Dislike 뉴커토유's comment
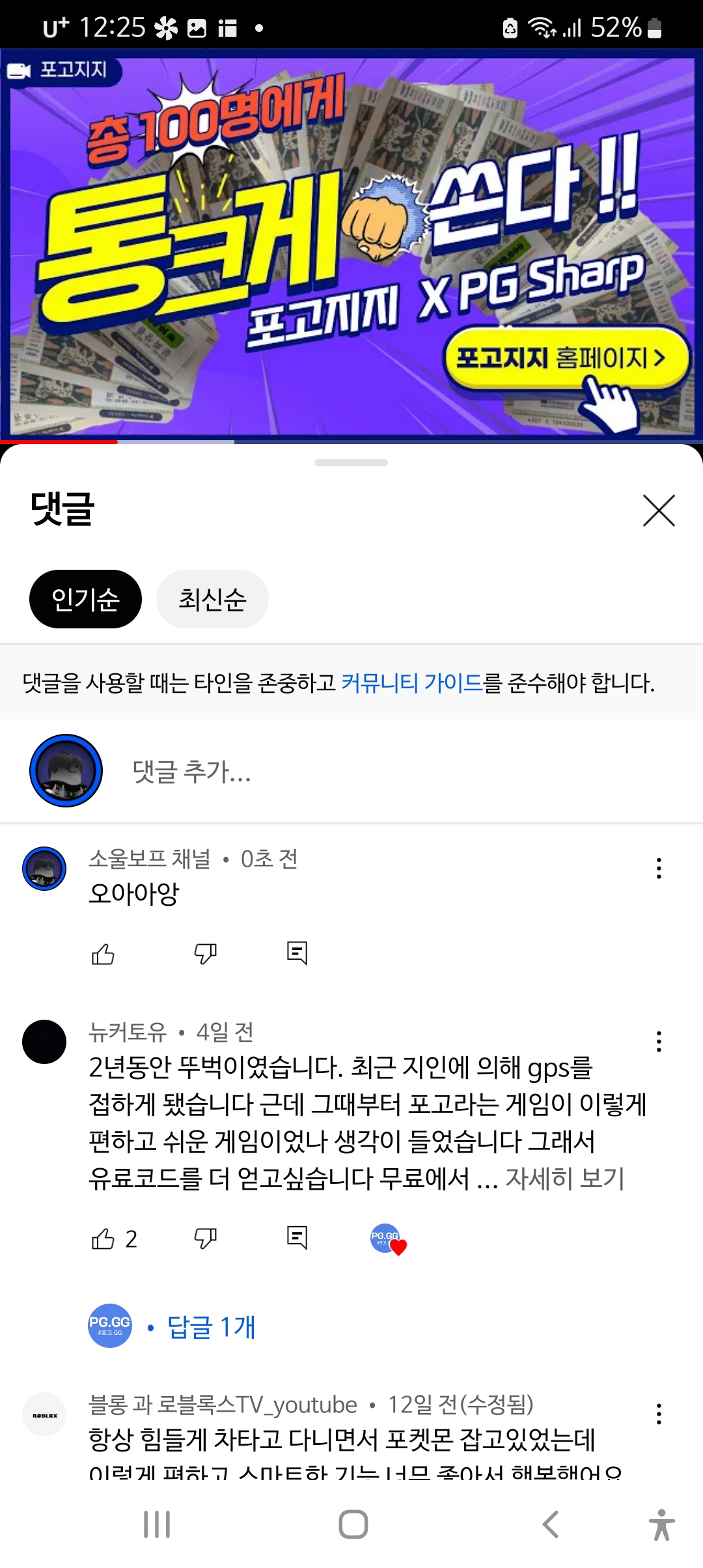The width and height of the screenshot is (703, 1568). click(205, 1238)
